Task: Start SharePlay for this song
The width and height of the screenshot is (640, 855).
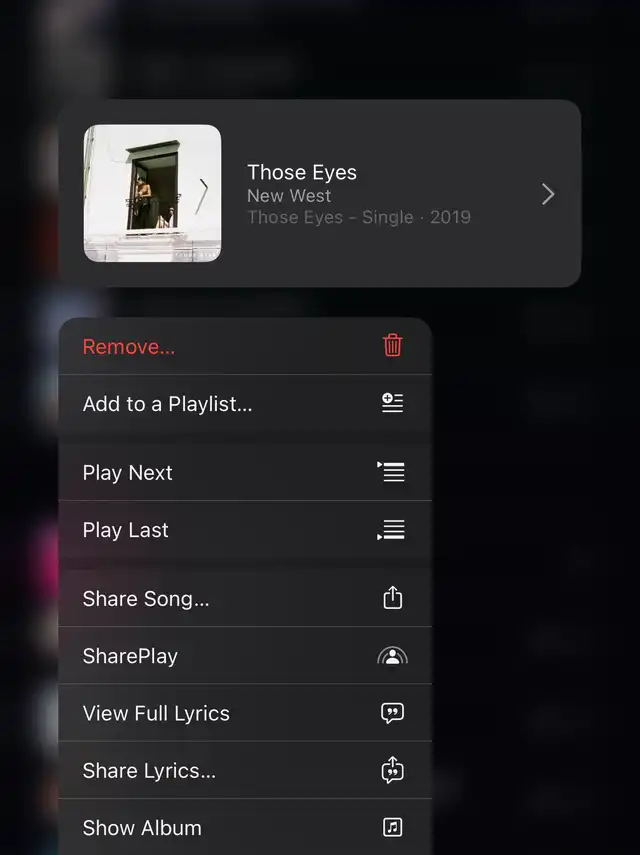Action: pyautogui.click(x=244, y=656)
